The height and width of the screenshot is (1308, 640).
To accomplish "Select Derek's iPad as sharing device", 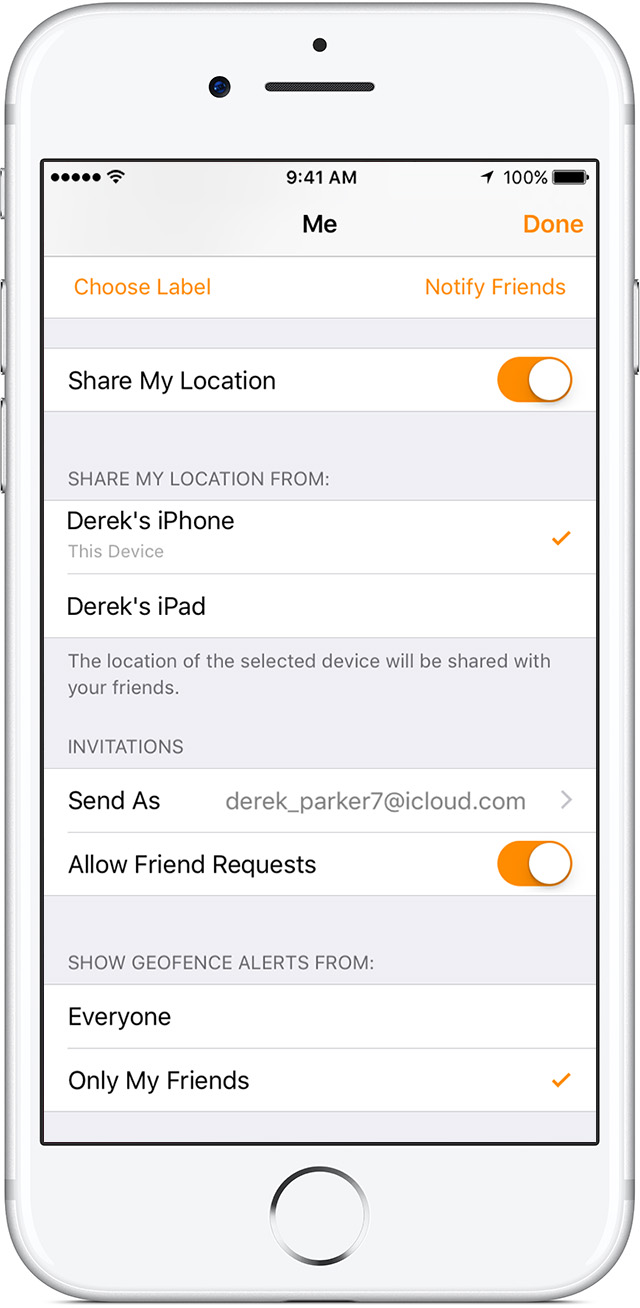I will 320,606.
